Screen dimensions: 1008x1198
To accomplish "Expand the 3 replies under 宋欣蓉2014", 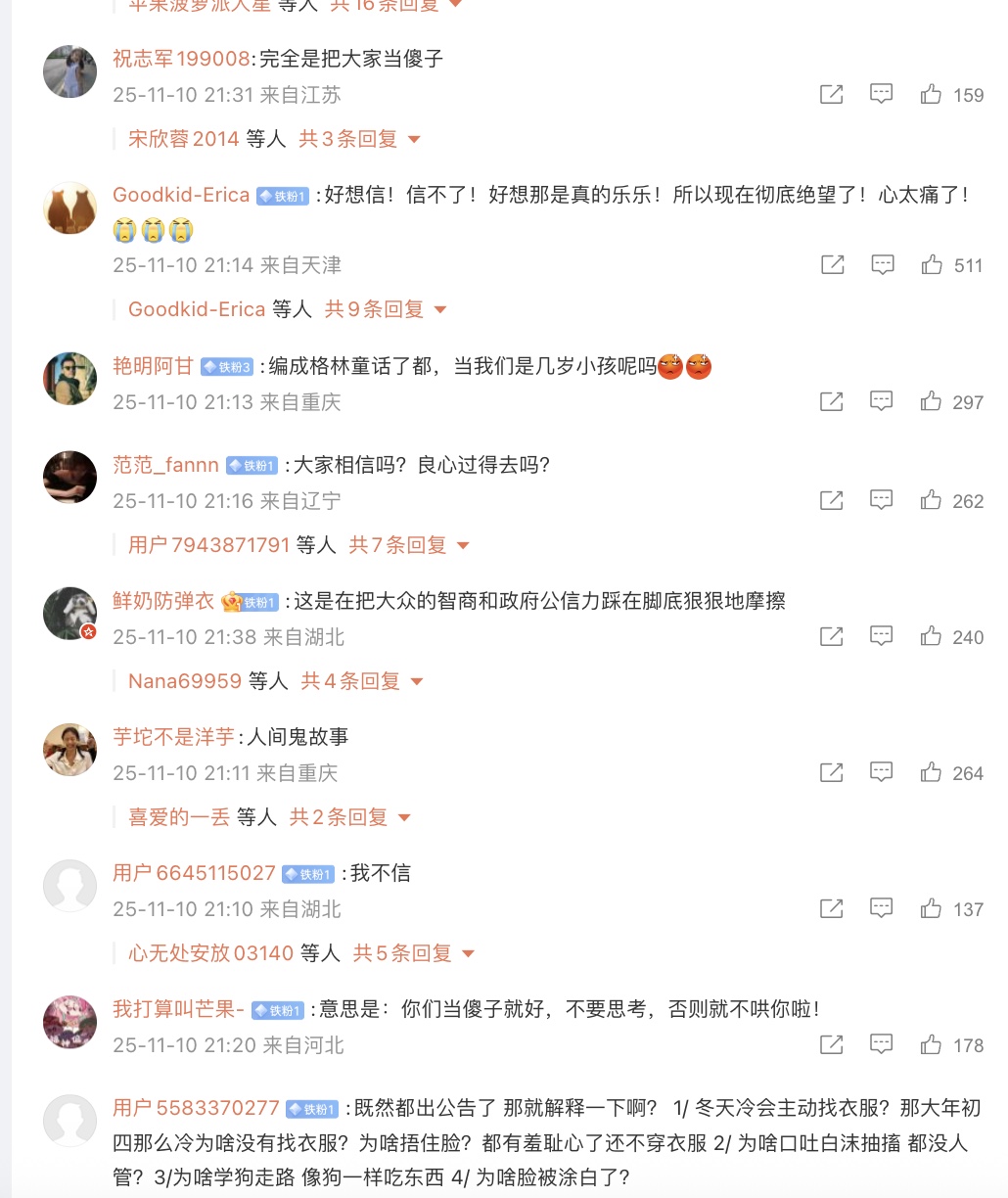I will [x=359, y=139].
